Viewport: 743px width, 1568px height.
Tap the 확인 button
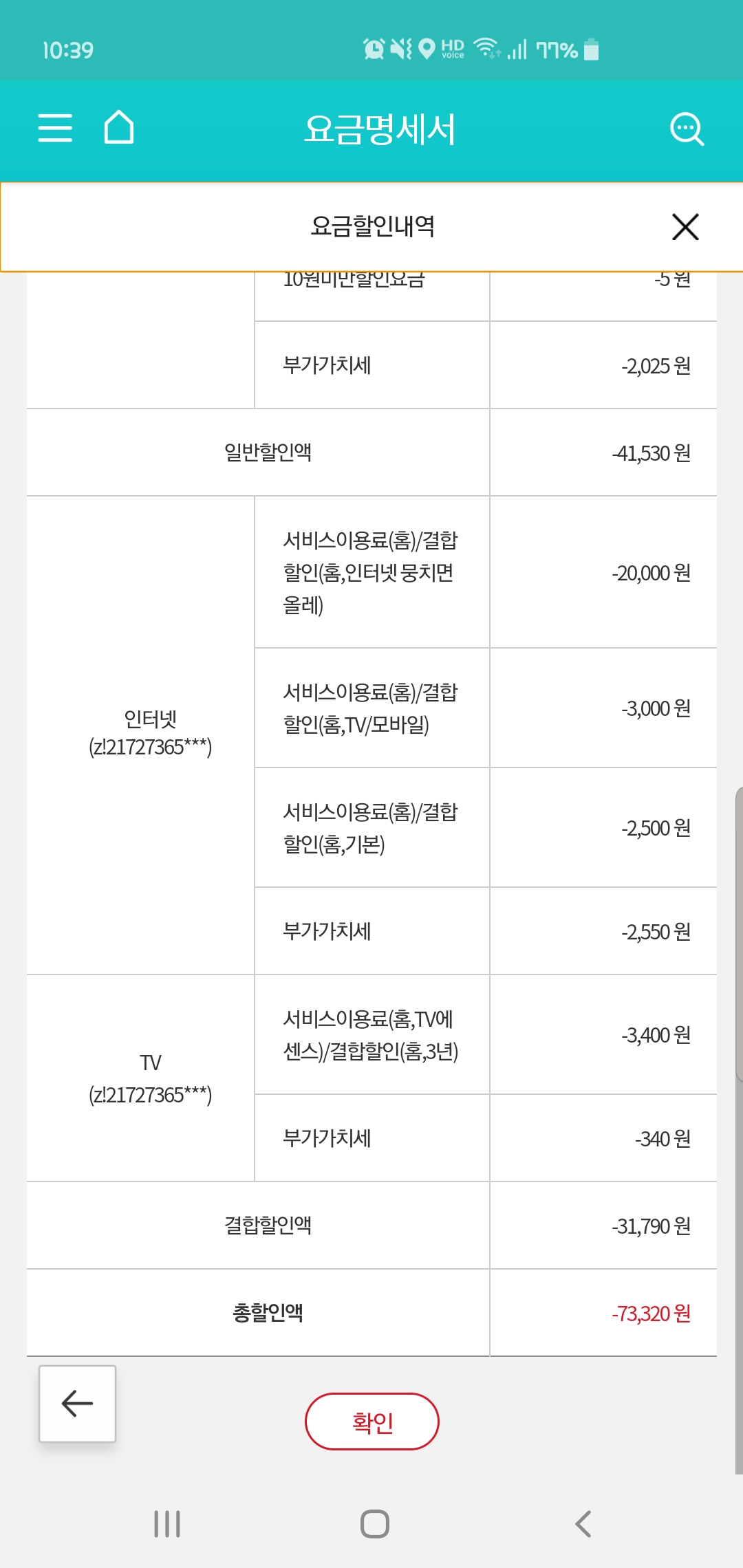371,1421
